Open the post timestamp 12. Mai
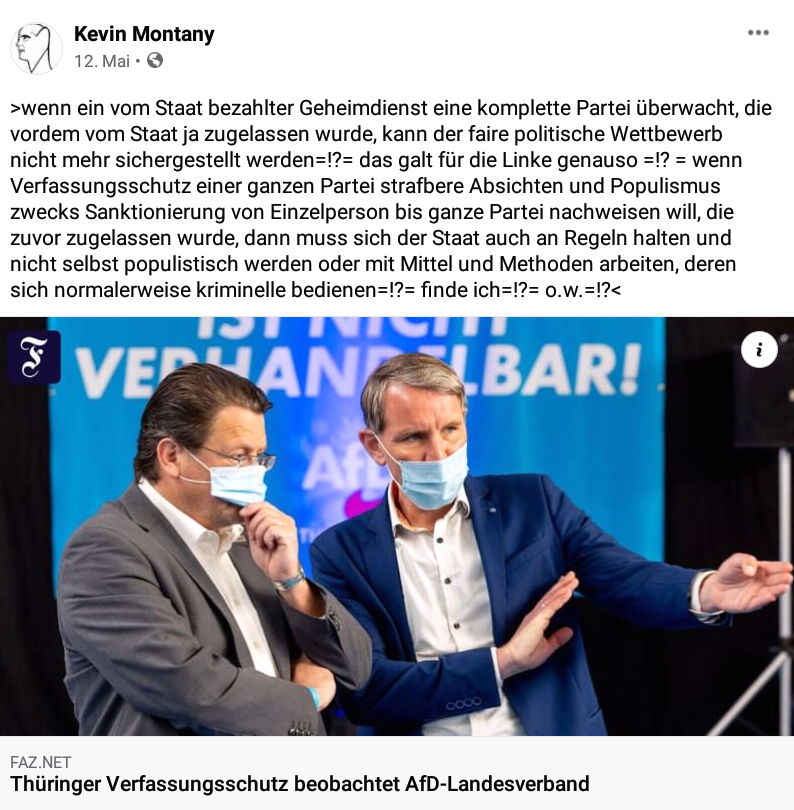794x810 pixels. pos(102,61)
